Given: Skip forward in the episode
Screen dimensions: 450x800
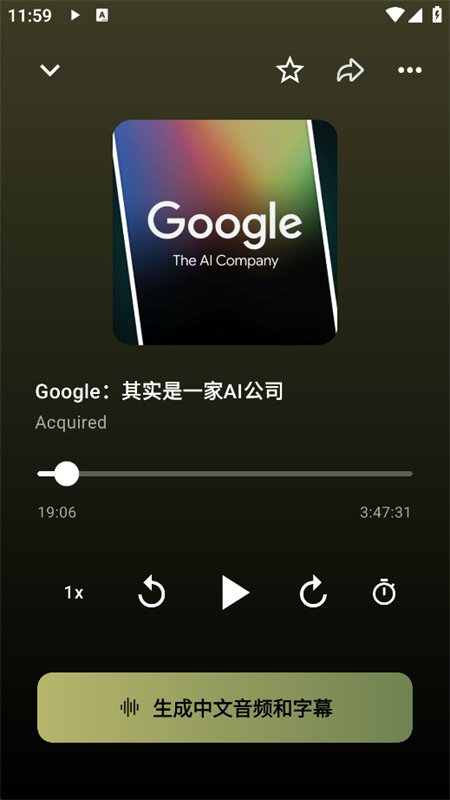Looking at the screenshot, I should 313,592.
